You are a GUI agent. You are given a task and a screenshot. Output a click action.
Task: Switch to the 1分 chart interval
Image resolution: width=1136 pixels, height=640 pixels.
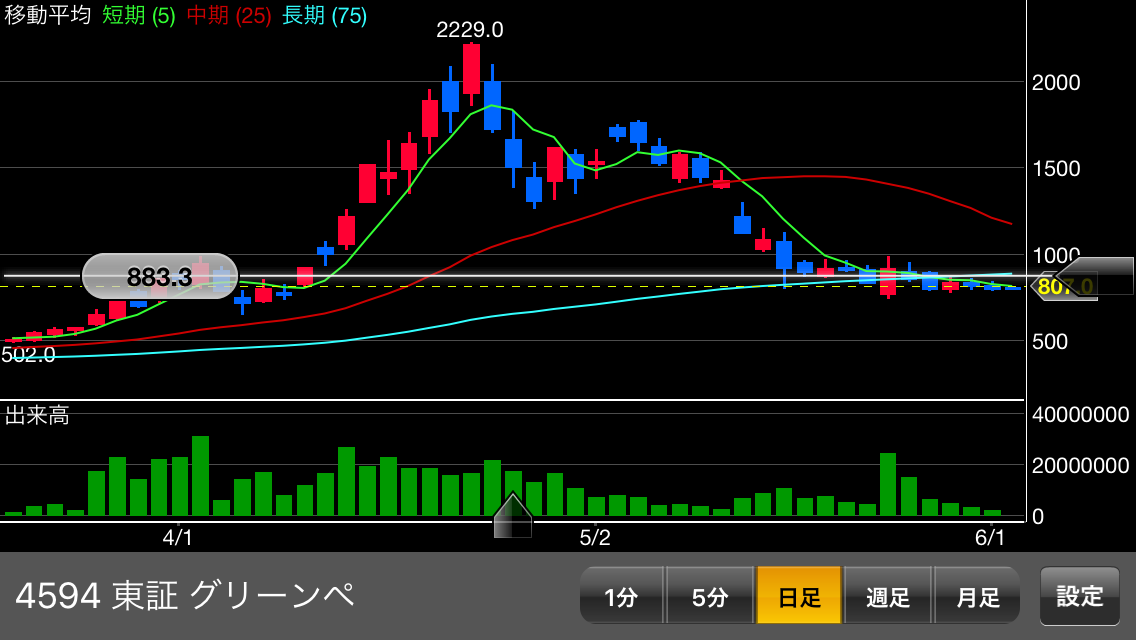(x=621, y=597)
